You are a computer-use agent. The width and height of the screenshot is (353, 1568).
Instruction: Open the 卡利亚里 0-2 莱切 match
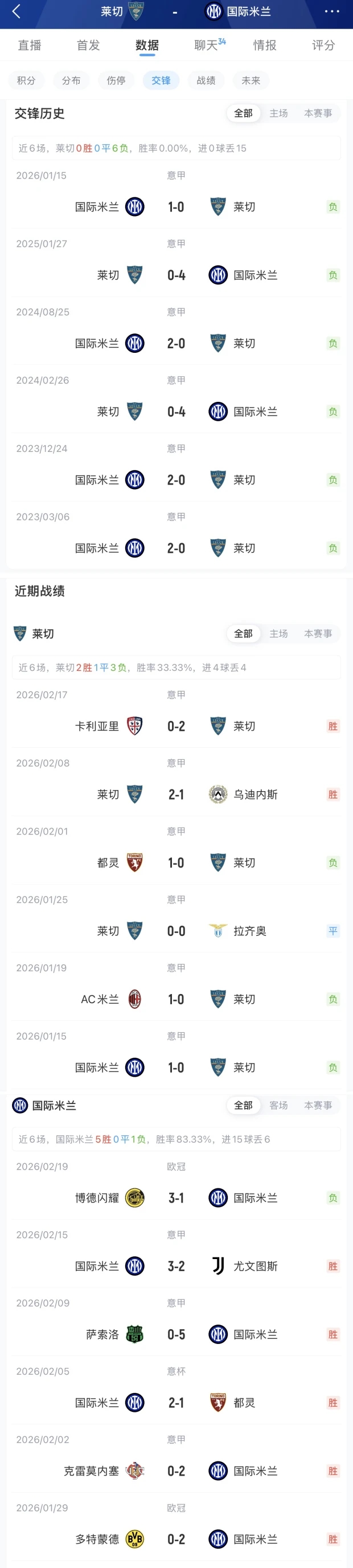[176, 726]
